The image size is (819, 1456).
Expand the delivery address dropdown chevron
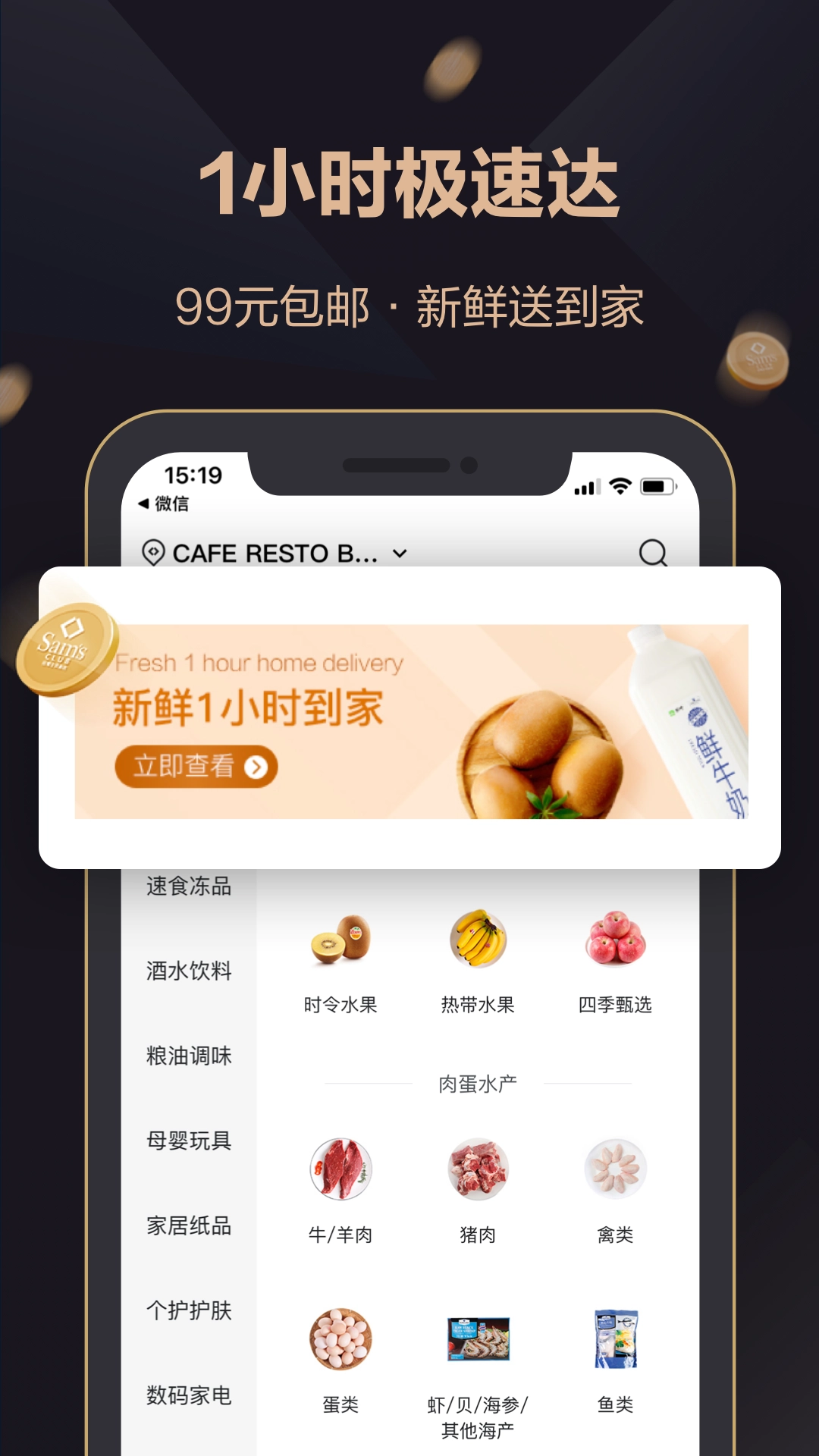point(402,554)
